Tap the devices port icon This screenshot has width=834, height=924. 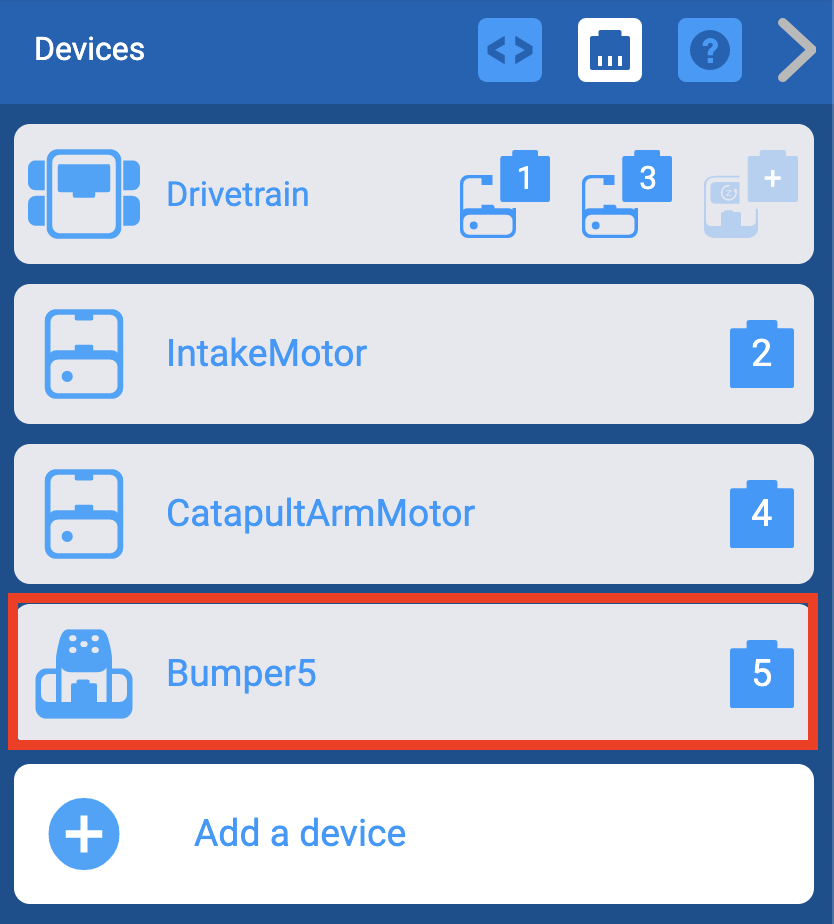click(610, 50)
